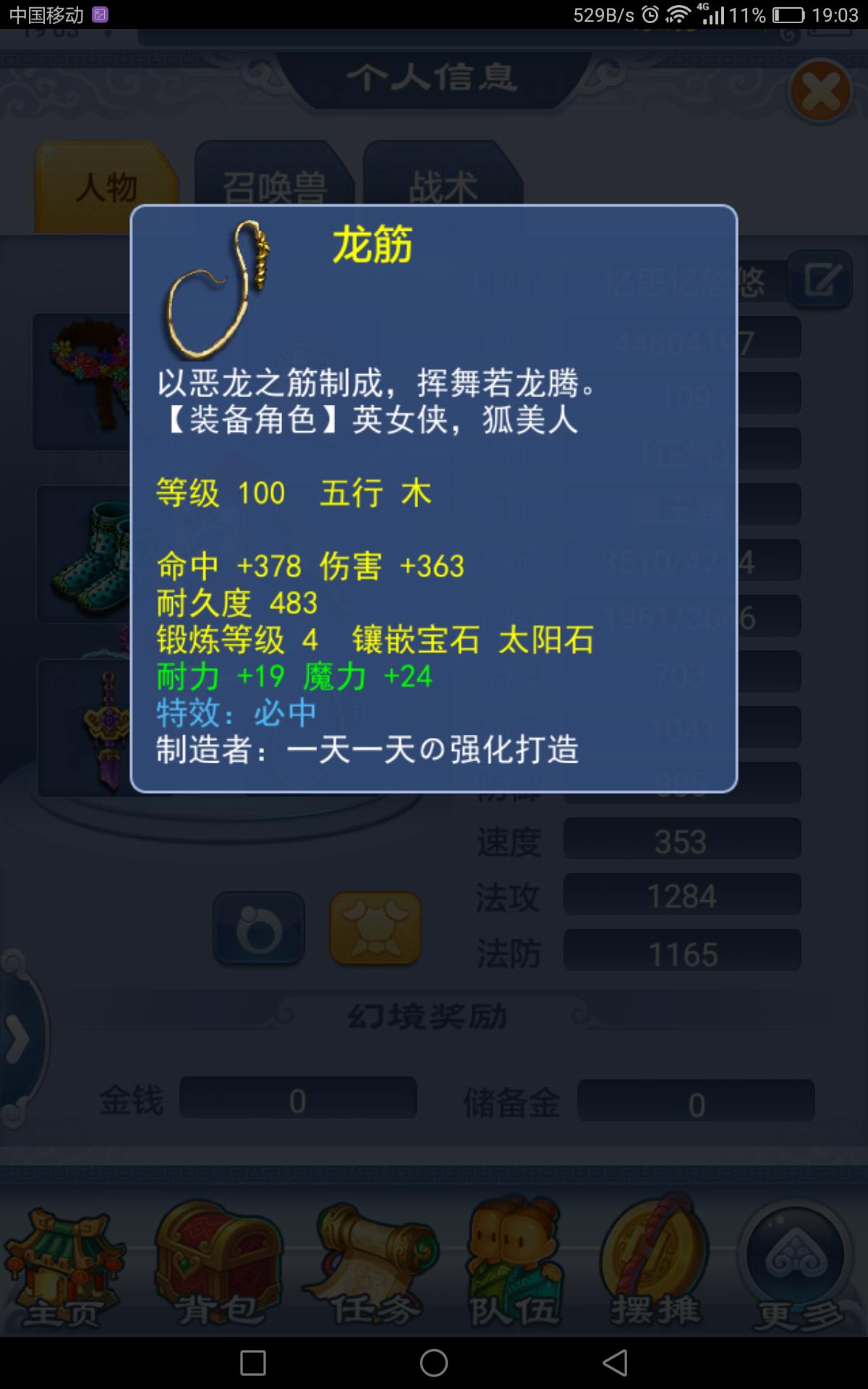Expand the left side arrow panel
Image resolution: width=868 pixels, height=1389 pixels.
click(x=17, y=1040)
